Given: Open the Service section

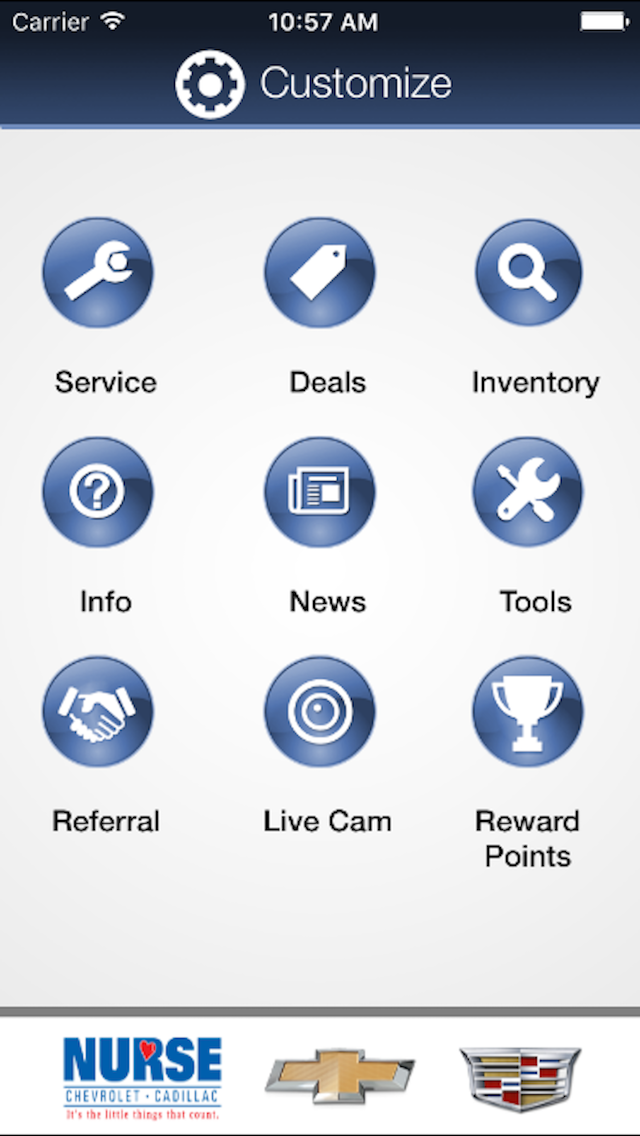Looking at the screenshot, I should click(x=98, y=274).
